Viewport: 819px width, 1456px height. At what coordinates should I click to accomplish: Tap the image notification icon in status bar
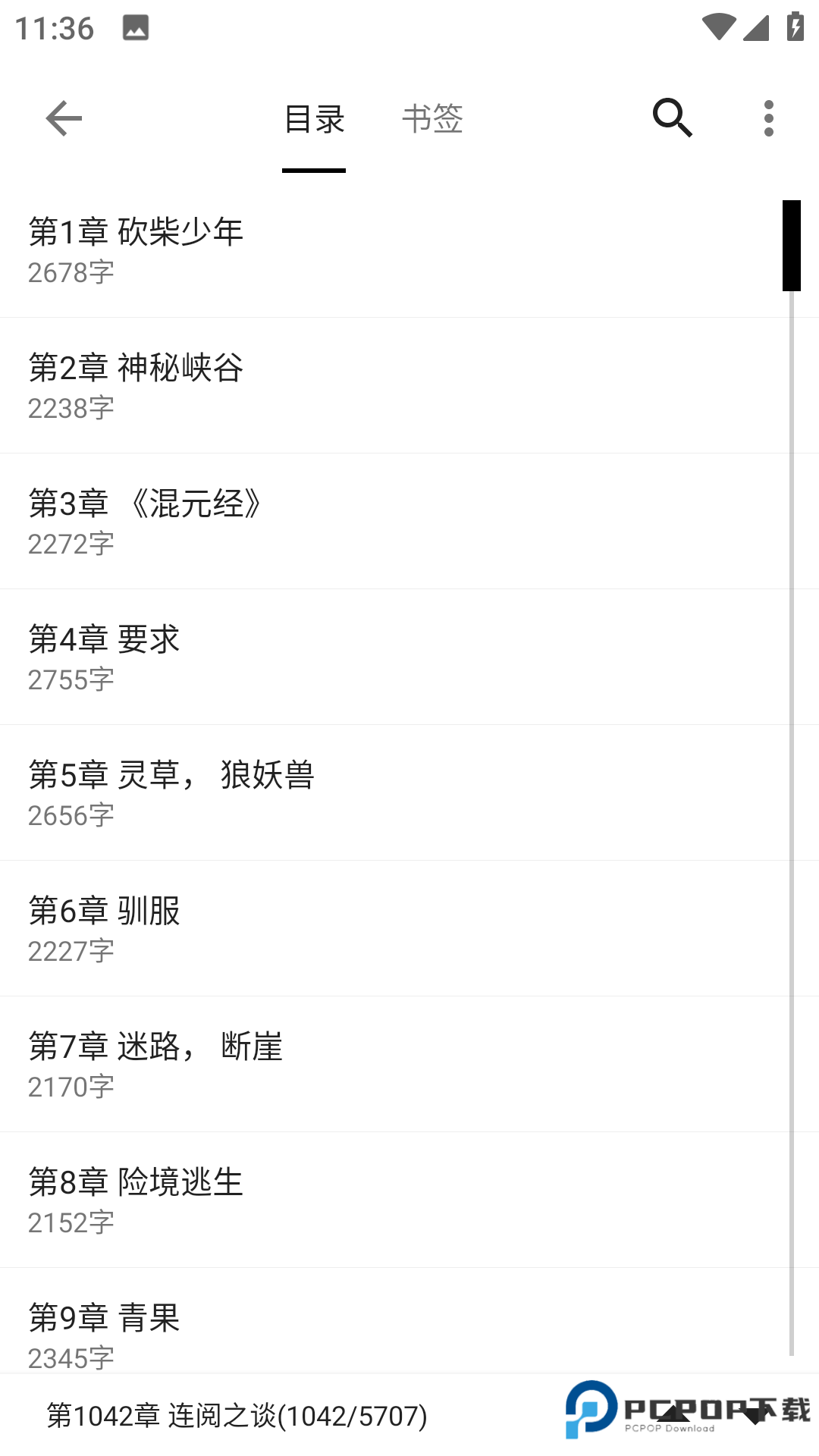134,28
